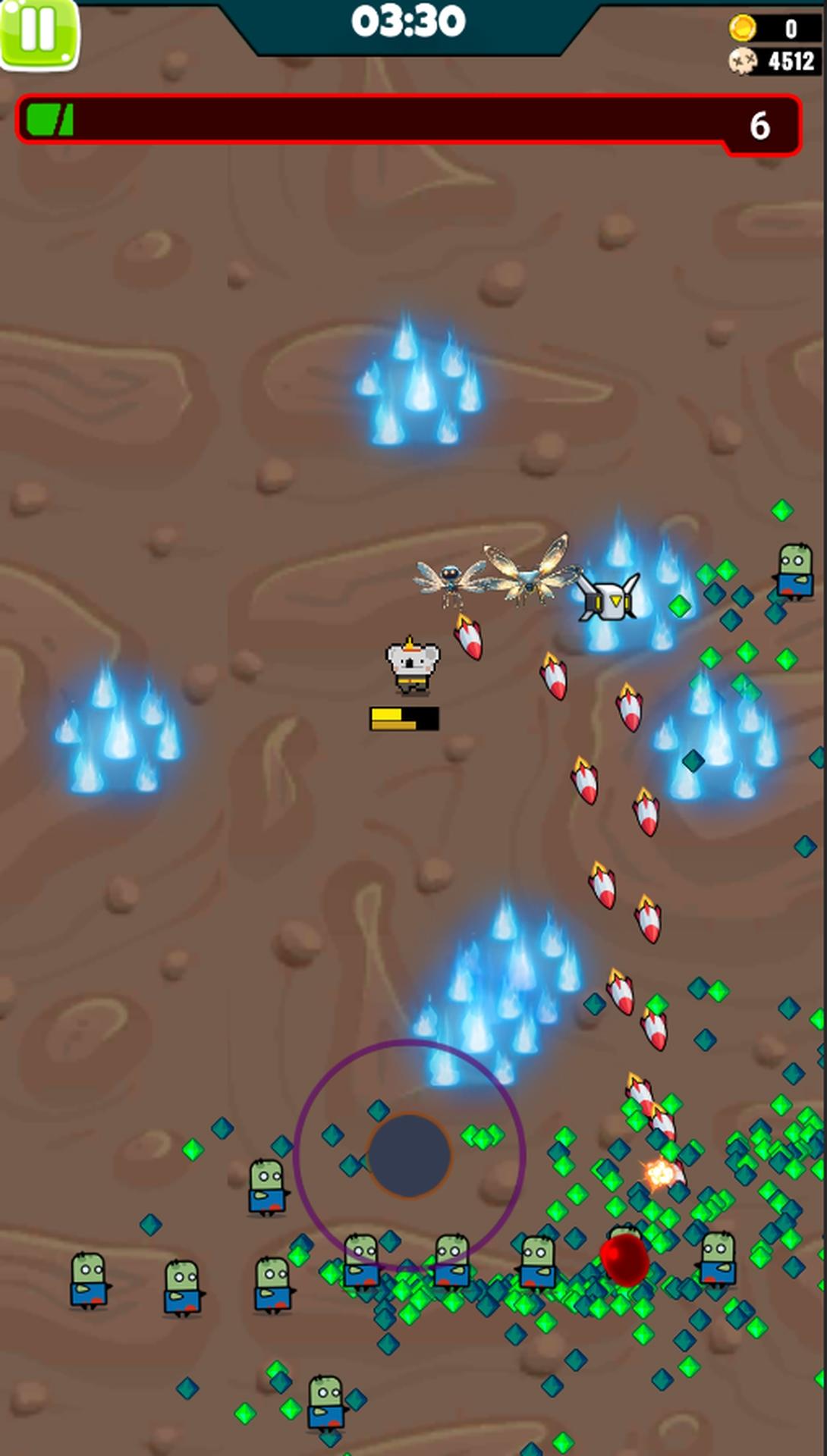This screenshot has width=827, height=1456.
Task: Click the level number 6 indicator
Action: (x=761, y=127)
